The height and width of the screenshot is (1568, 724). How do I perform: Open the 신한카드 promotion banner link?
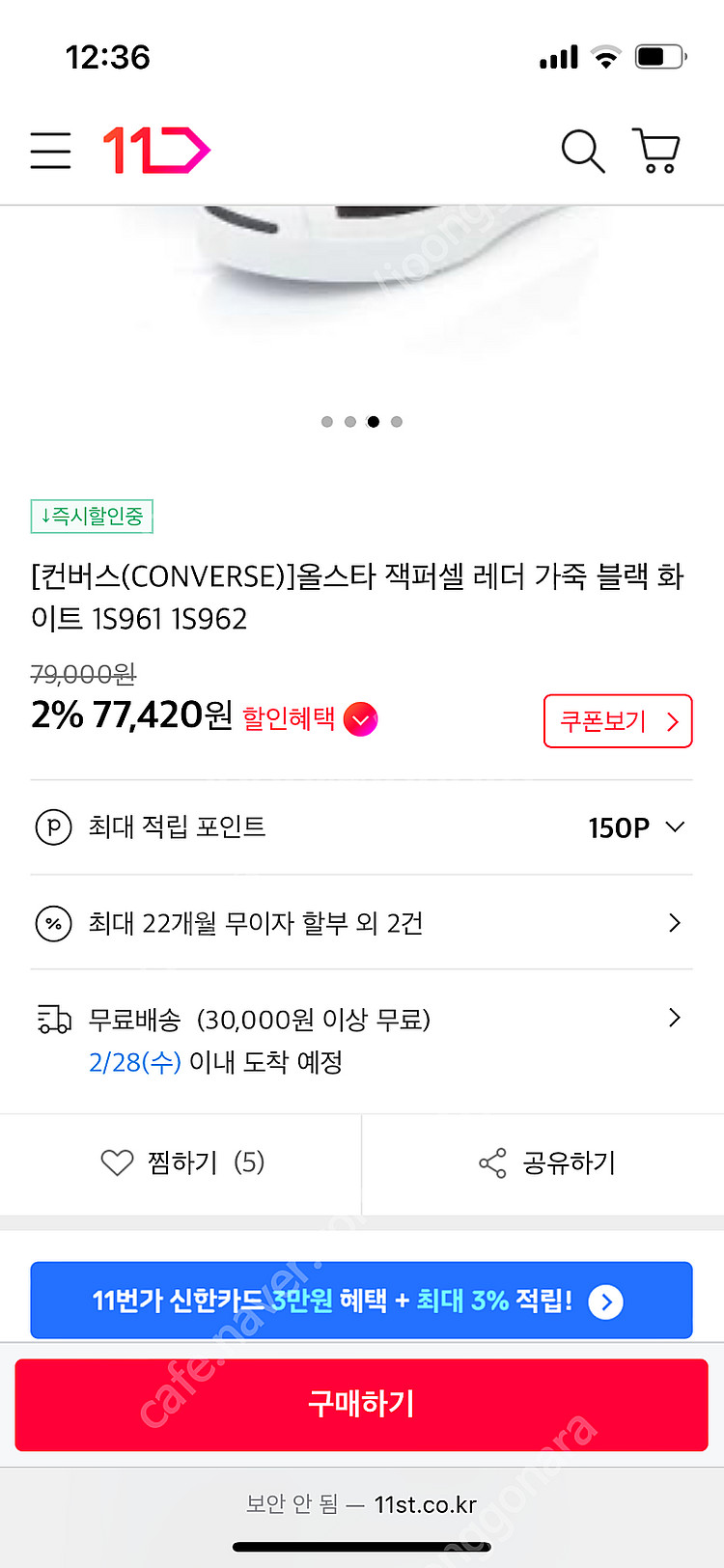[361, 1301]
